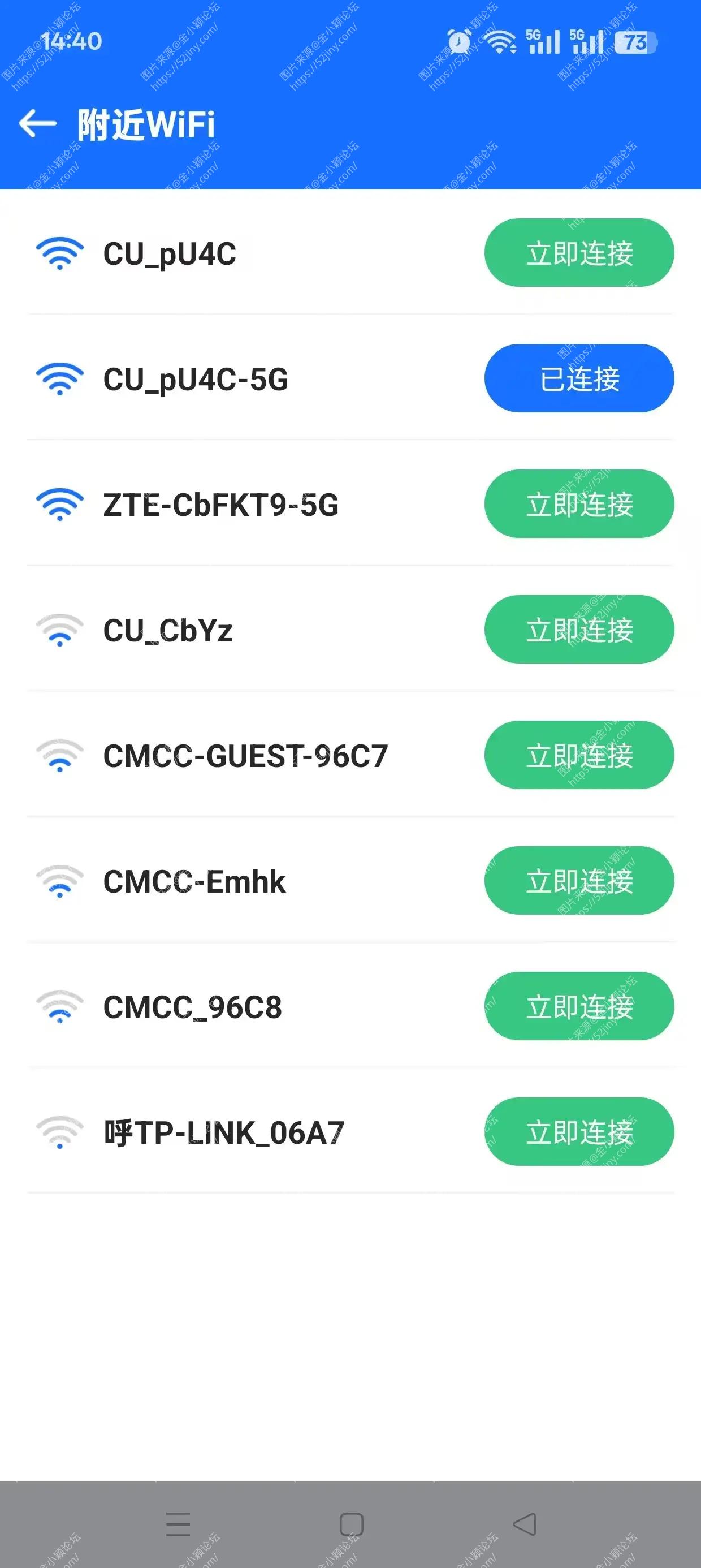
Task: Tap the 已连接 button for CU_pU4C-5G
Action: tap(578, 378)
